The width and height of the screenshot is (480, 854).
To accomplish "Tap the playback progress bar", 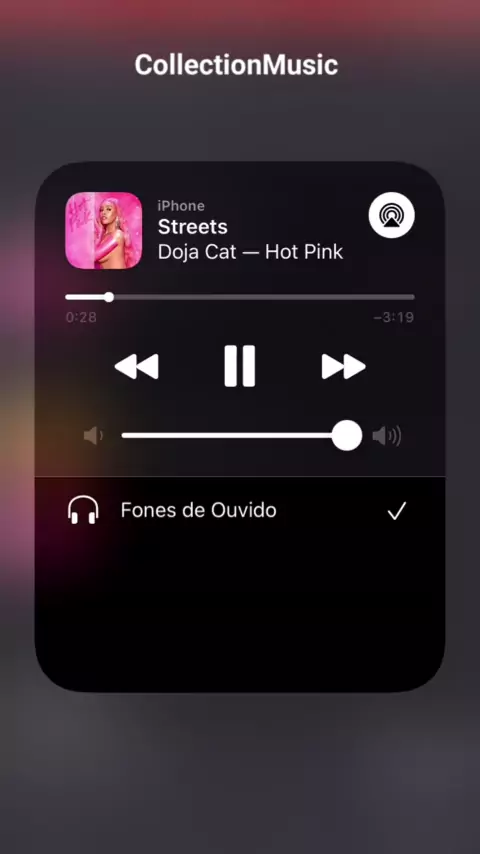I will coord(240,297).
